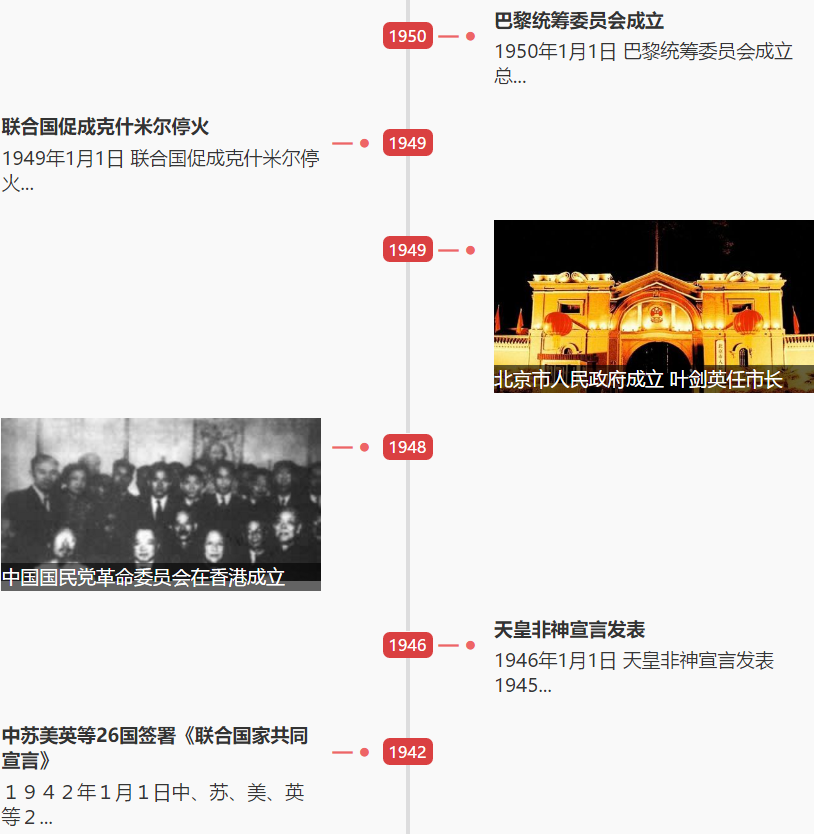The height and width of the screenshot is (834, 814).
Task: Select the 1942 year marker
Action: (x=407, y=752)
